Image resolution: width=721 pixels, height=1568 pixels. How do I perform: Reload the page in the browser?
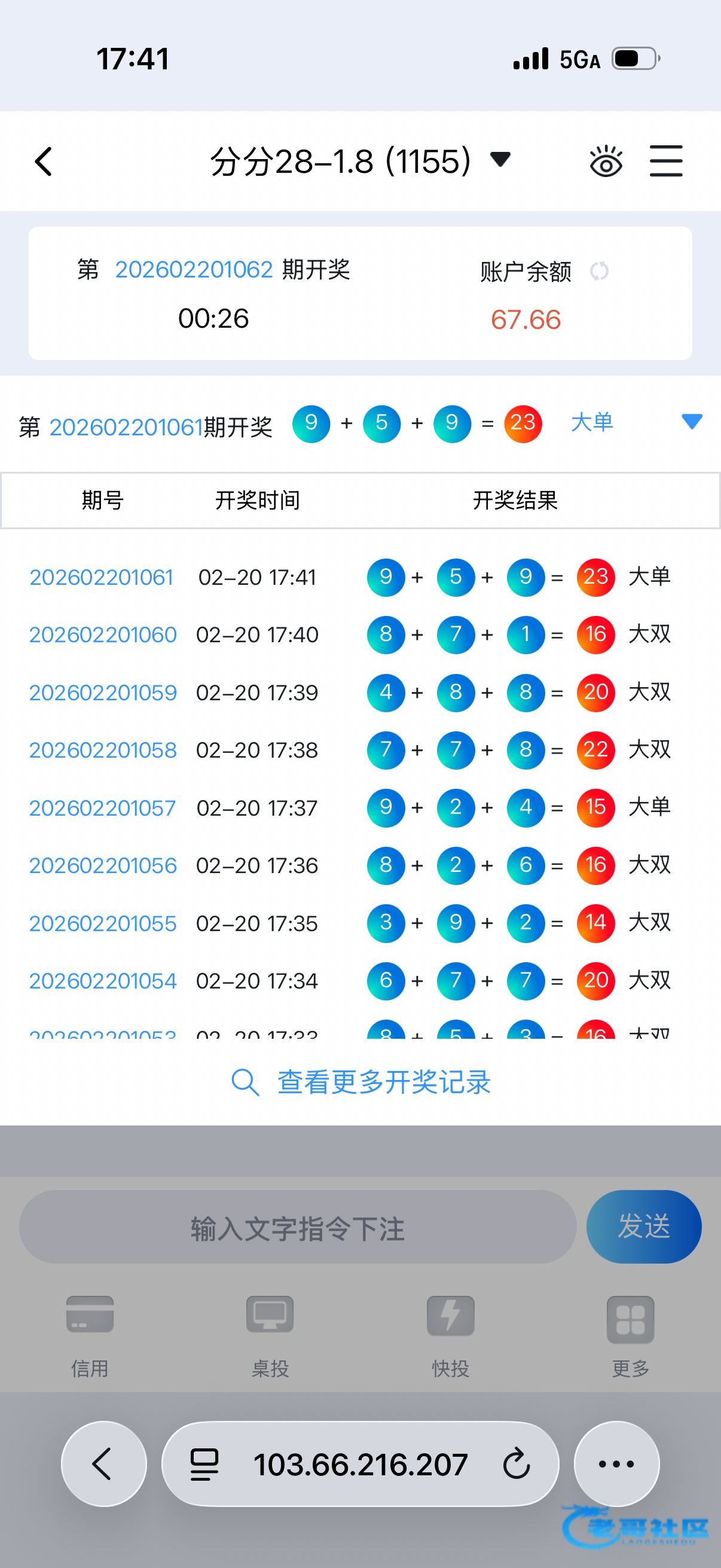517,1464
